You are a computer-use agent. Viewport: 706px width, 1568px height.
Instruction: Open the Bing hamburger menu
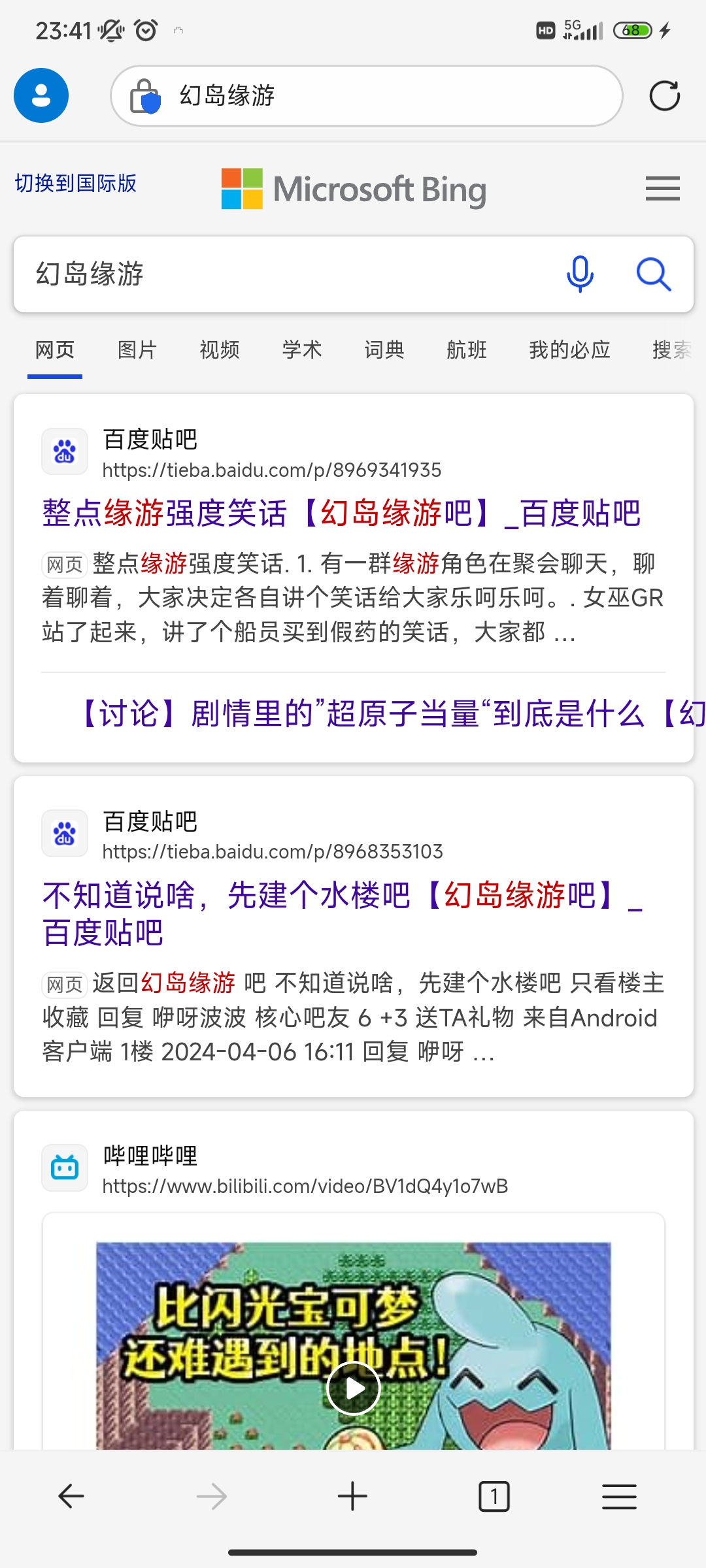tap(662, 189)
